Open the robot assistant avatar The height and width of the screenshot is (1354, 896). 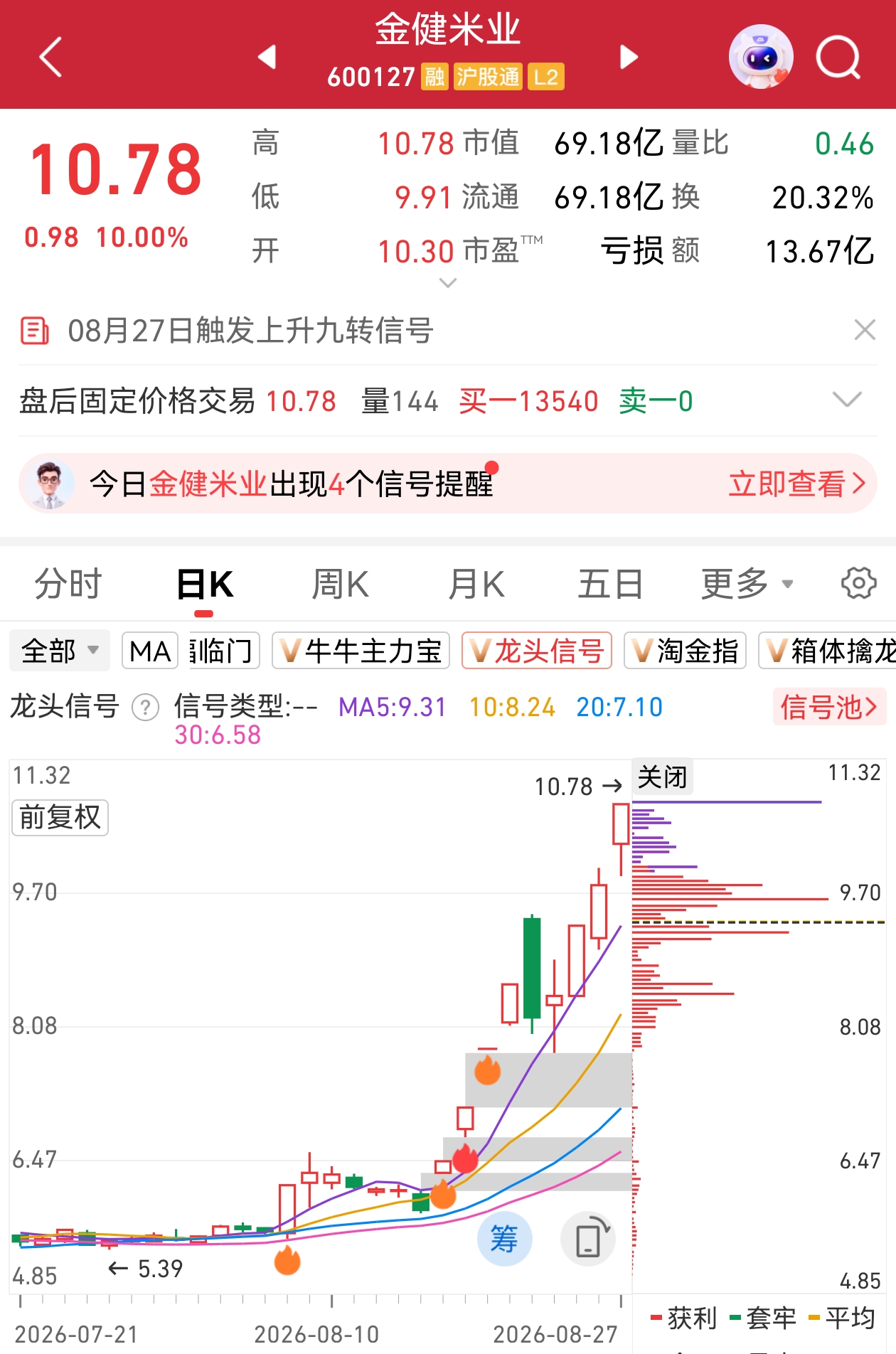click(761, 57)
